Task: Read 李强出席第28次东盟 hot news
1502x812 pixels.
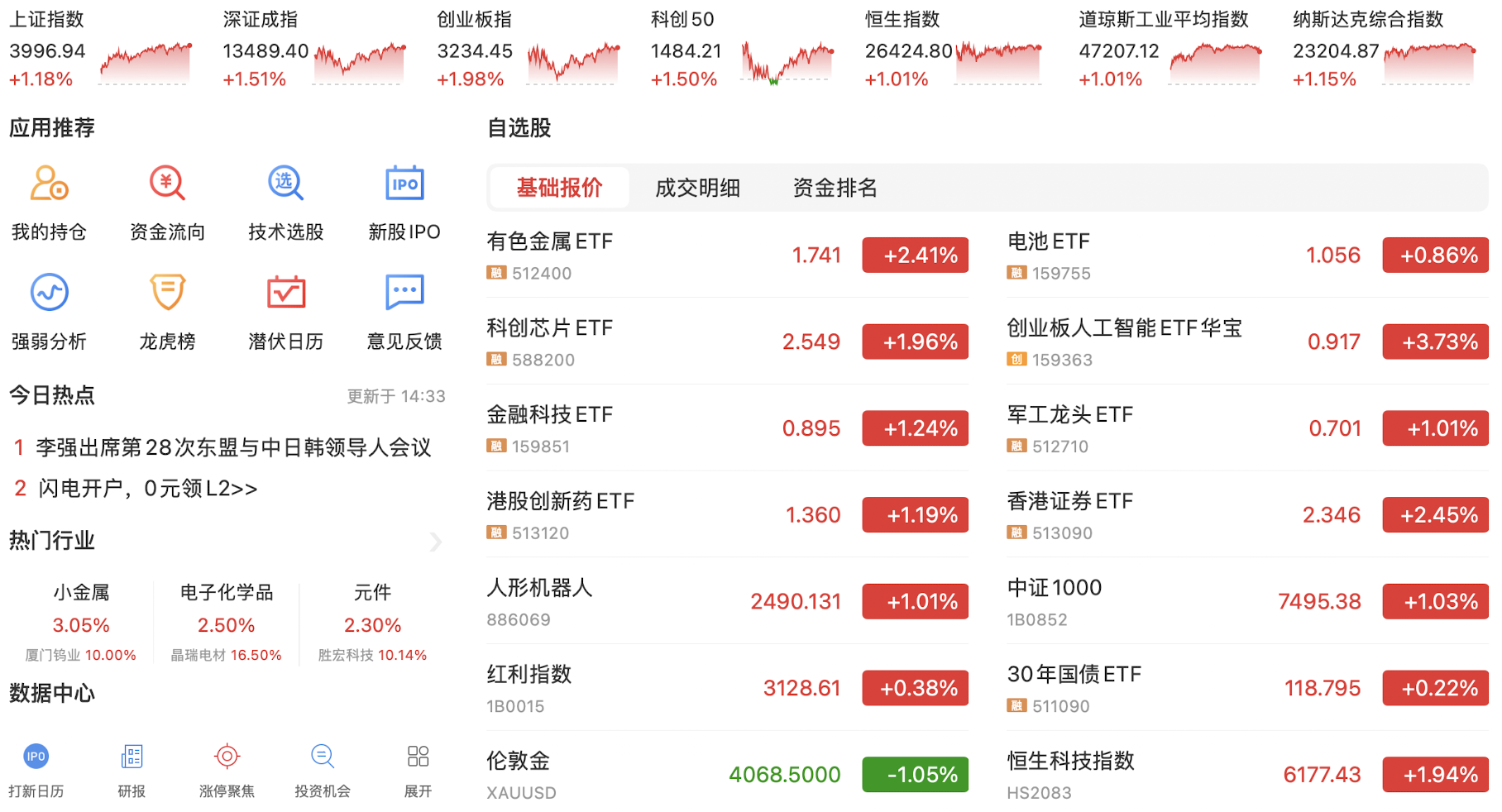Action: pyautogui.click(x=233, y=447)
